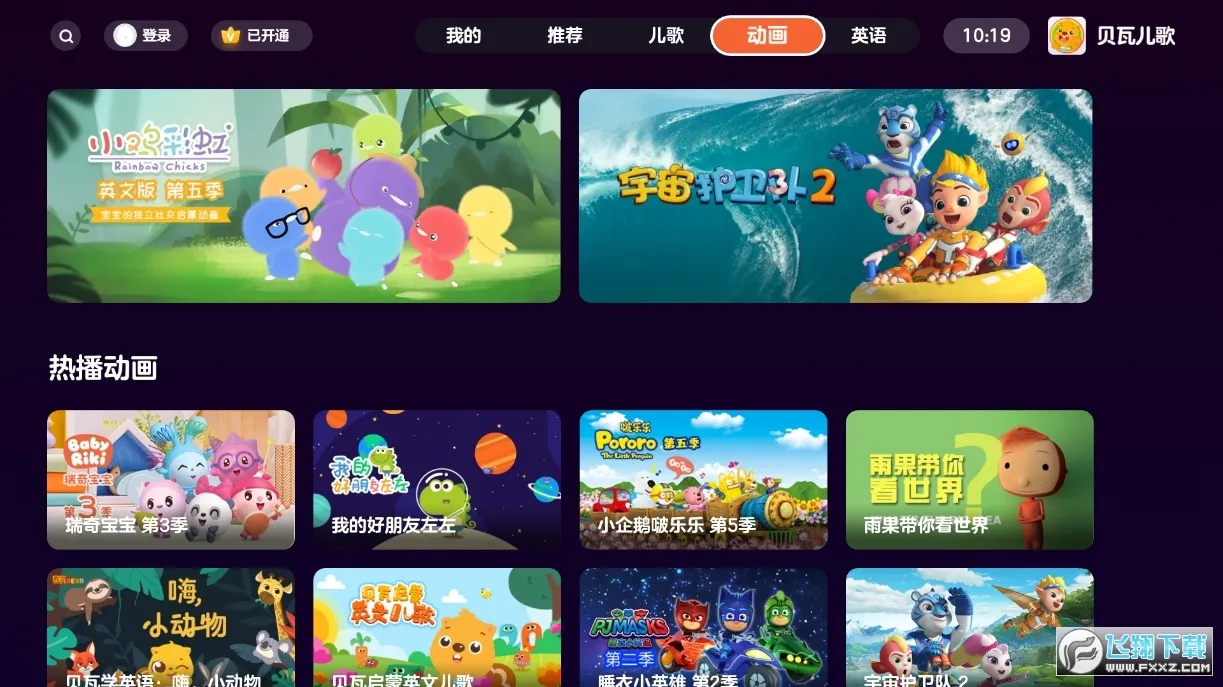Open 瑞奇宝宝 第3季 card
This screenshot has width=1223, height=687.
click(171, 479)
